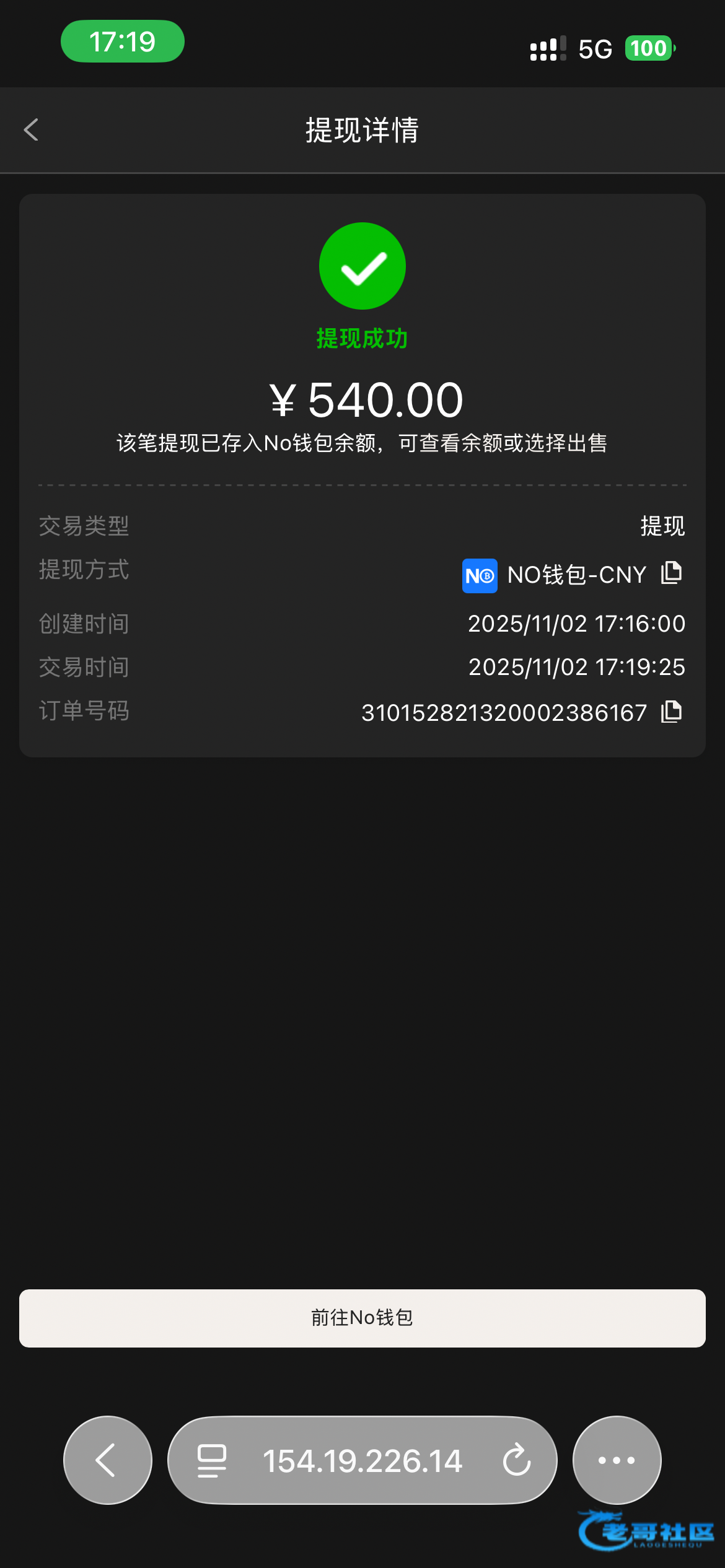Navigate back in the browser

click(107, 1460)
